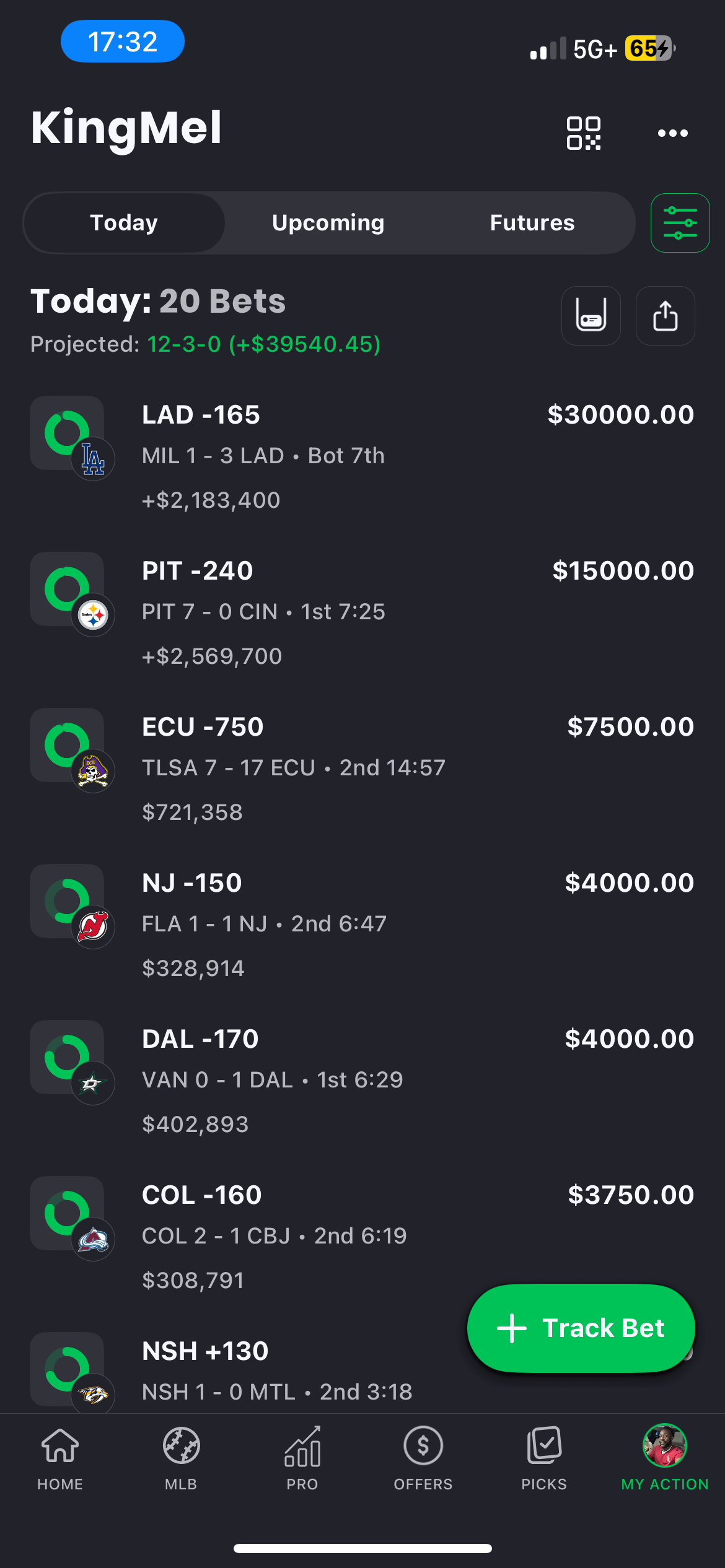Switch to the Upcoming tab
This screenshot has height=1568, width=725.
327,222
